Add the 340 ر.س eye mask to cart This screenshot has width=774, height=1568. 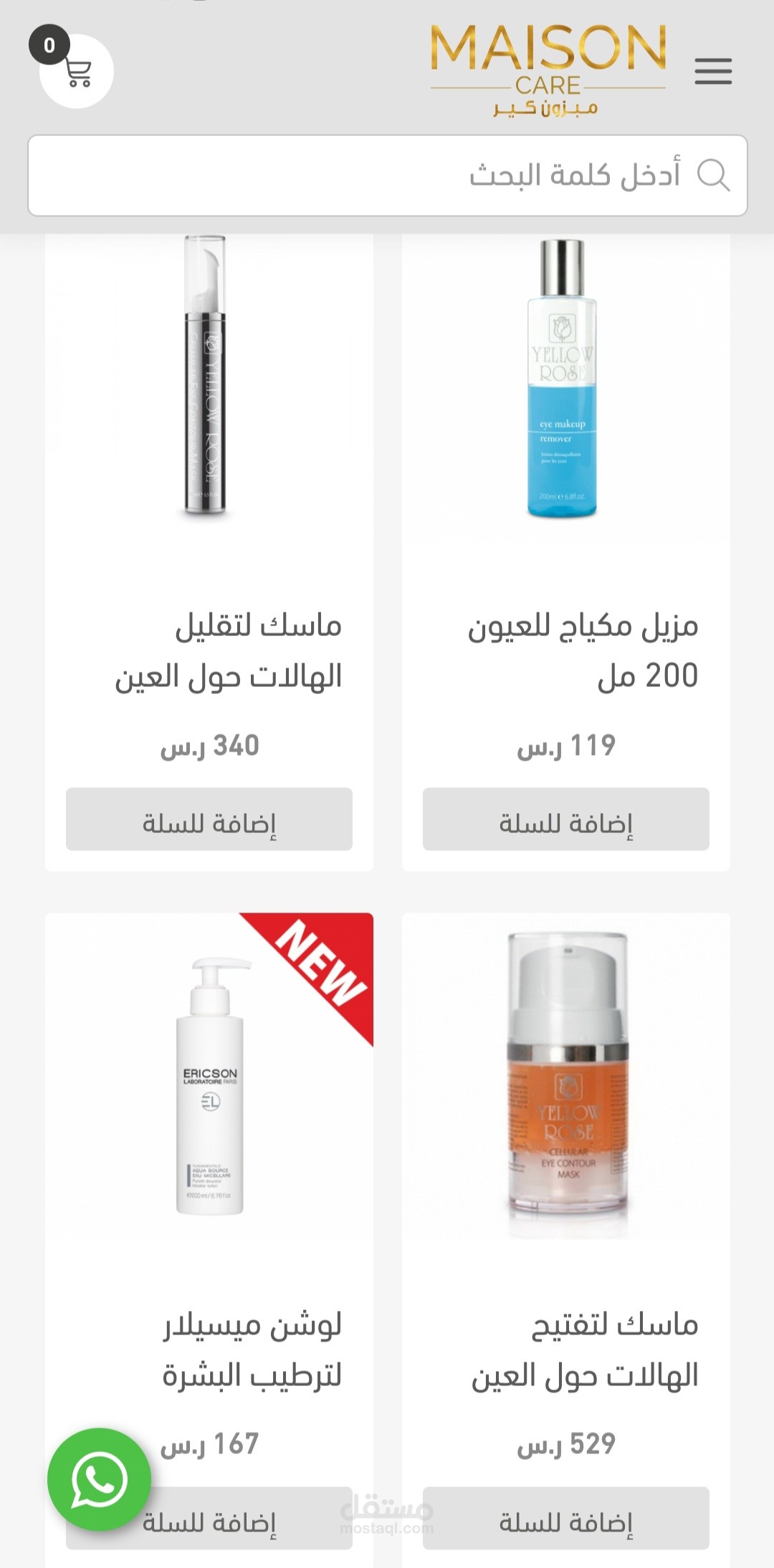click(x=209, y=819)
